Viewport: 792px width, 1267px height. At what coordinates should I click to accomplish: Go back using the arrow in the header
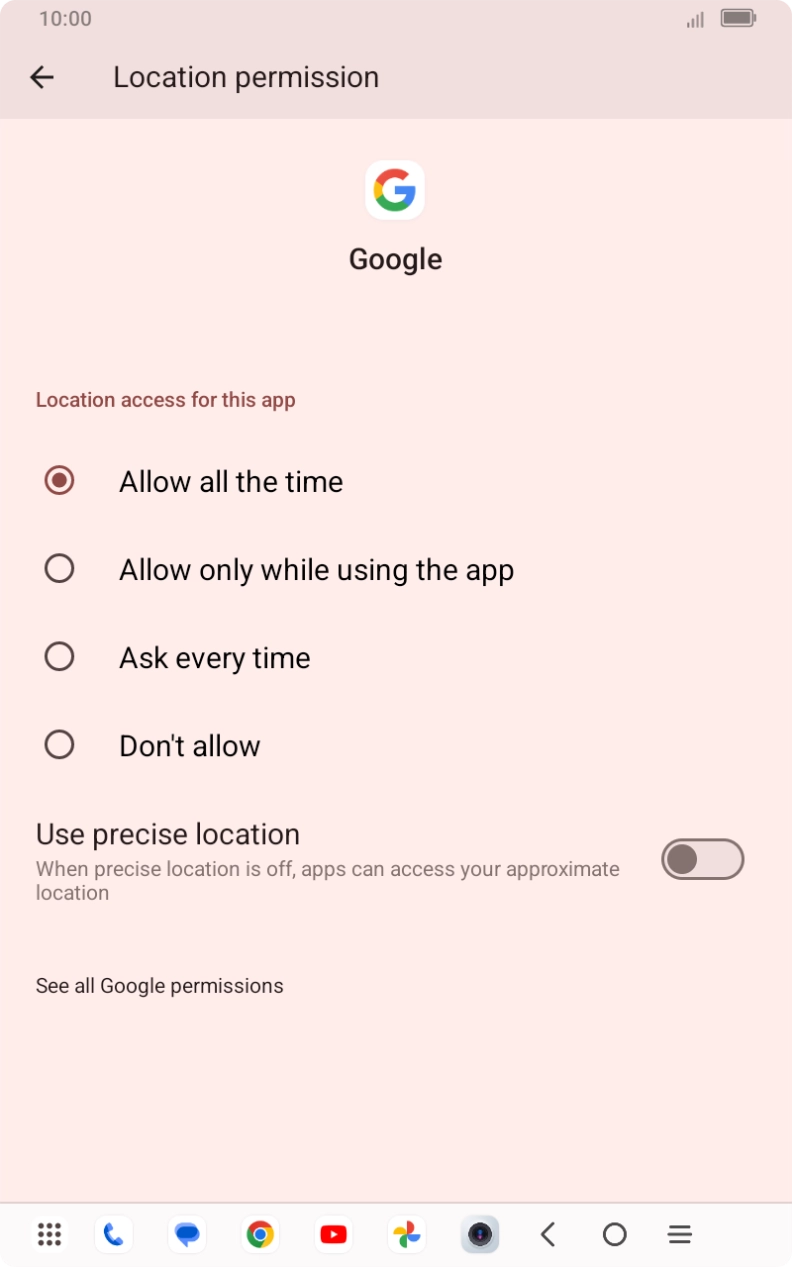pos(41,77)
